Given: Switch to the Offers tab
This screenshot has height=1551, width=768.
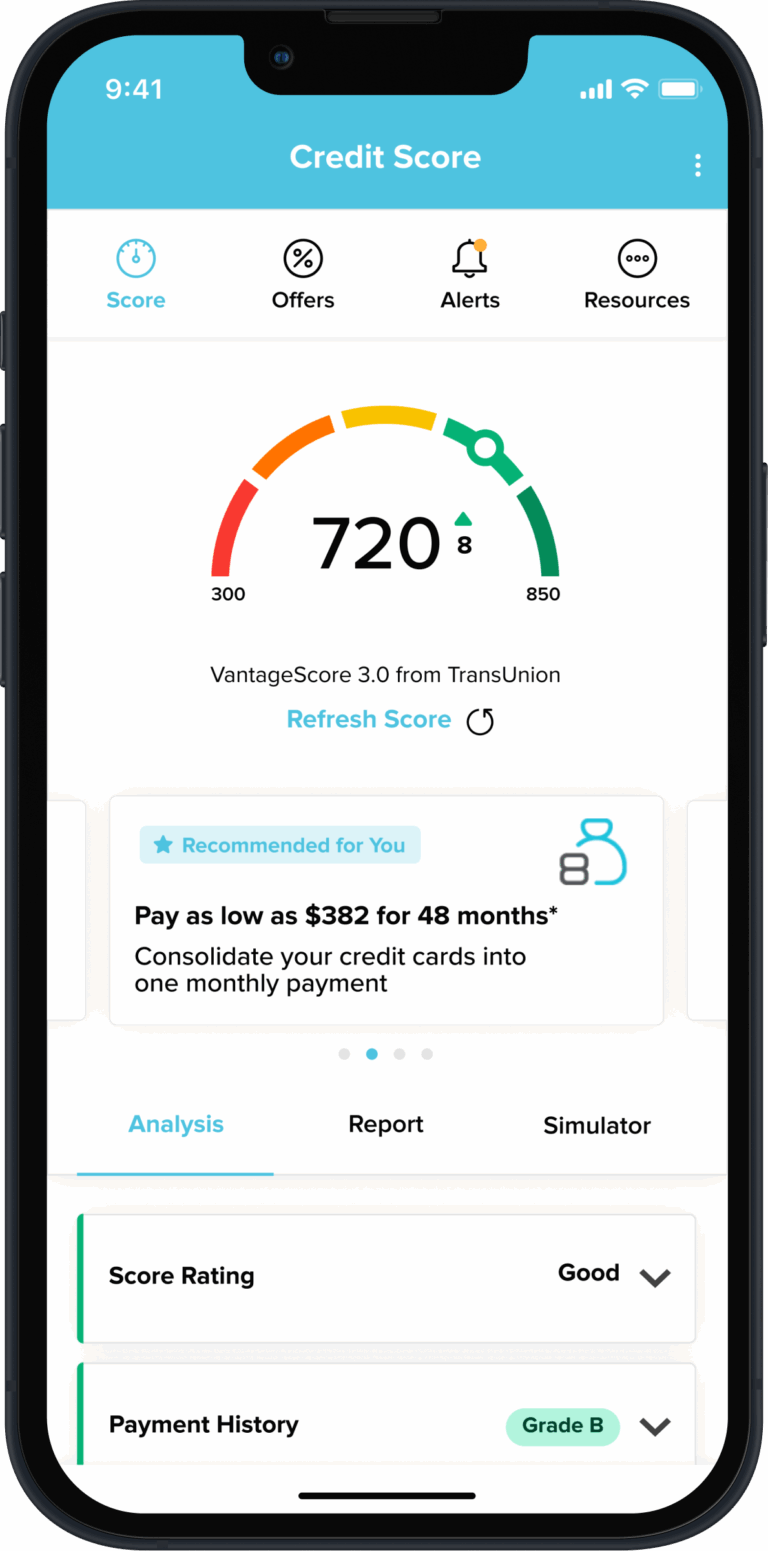Looking at the screenshot, I should 303,274.
